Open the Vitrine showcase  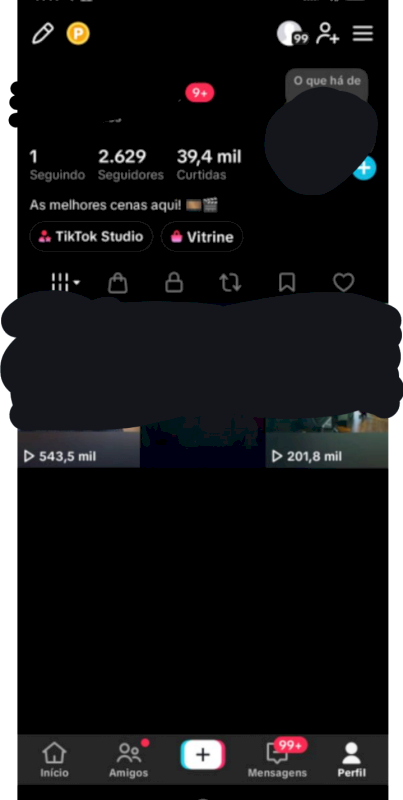click(202, 237)
